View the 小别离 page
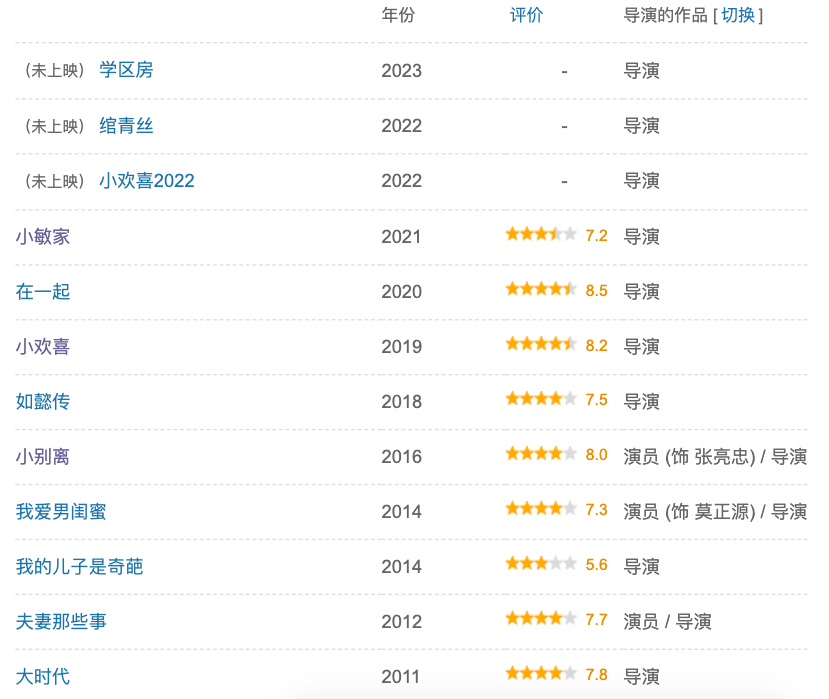This screenshot has width=829, height=699. 43,456
